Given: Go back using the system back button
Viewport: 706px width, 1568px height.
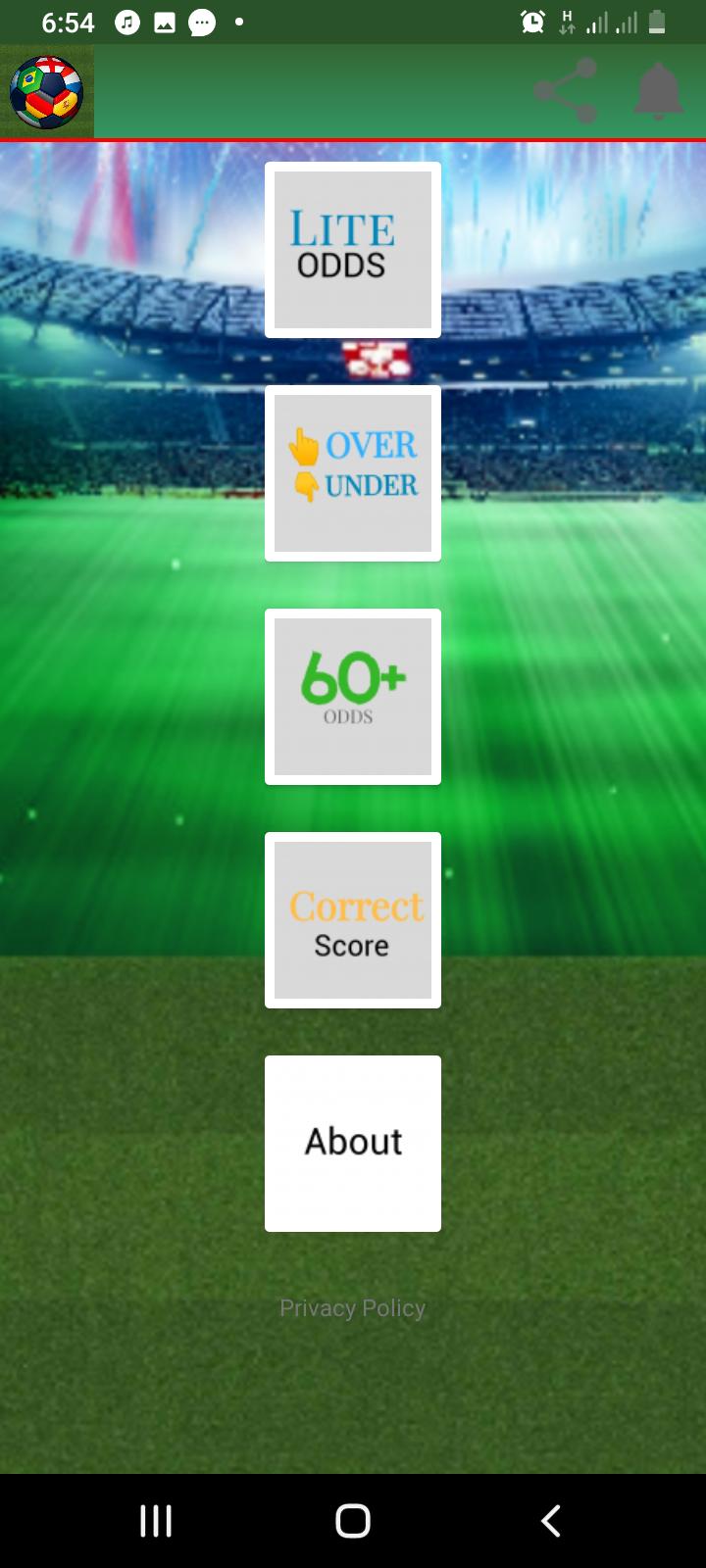Looking at the screenshot, I should coord(551,1521).
